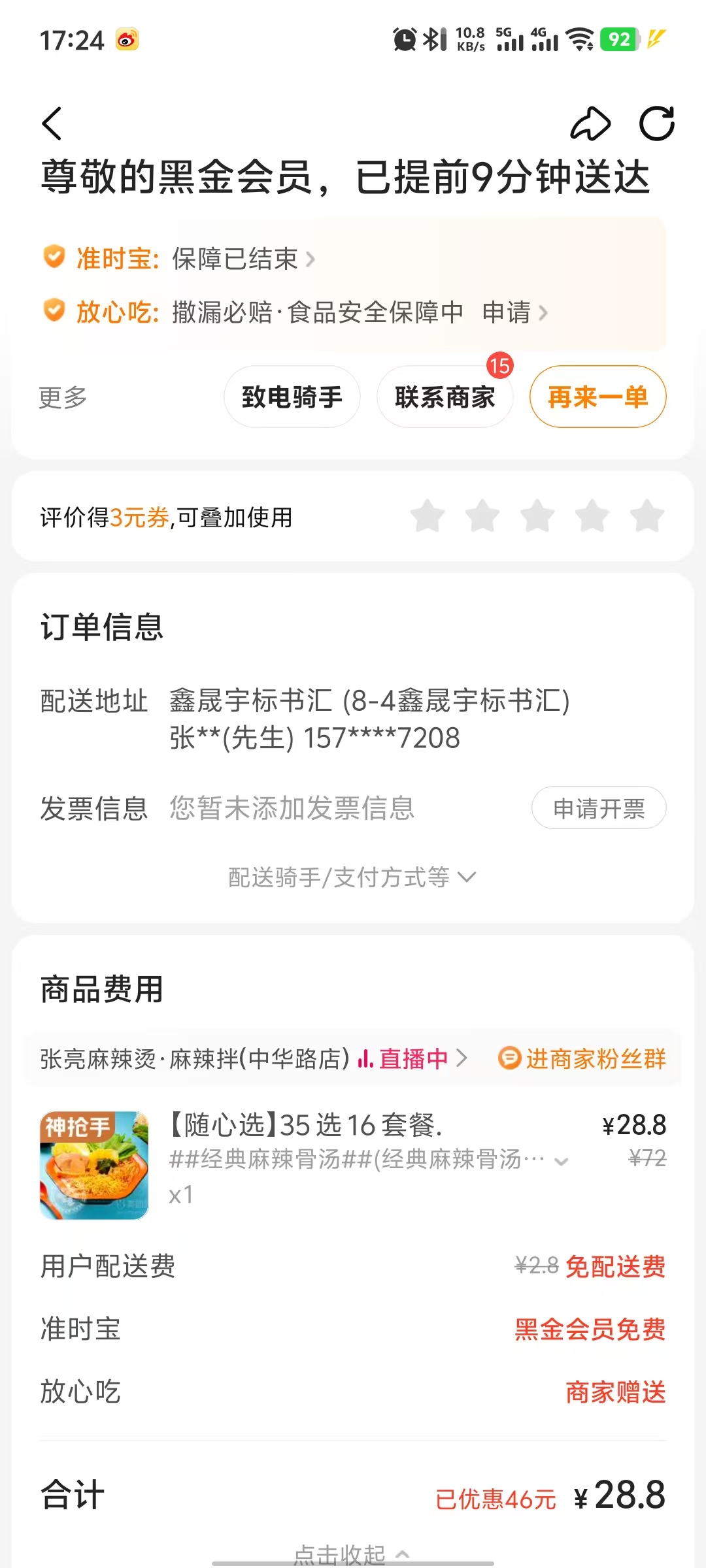706x1568 pixels.
Task: Refresh the order page
Action: coord(656,123)
